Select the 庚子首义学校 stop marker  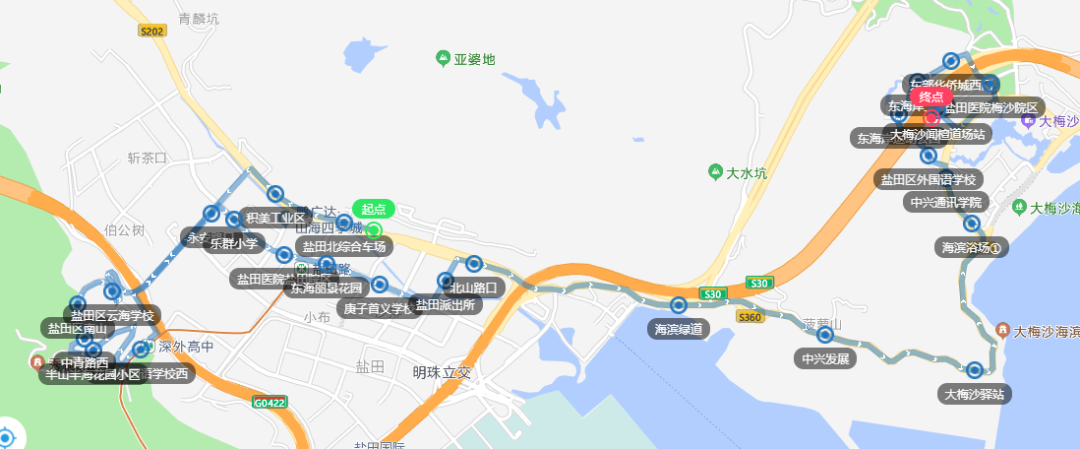click(380, 285)
